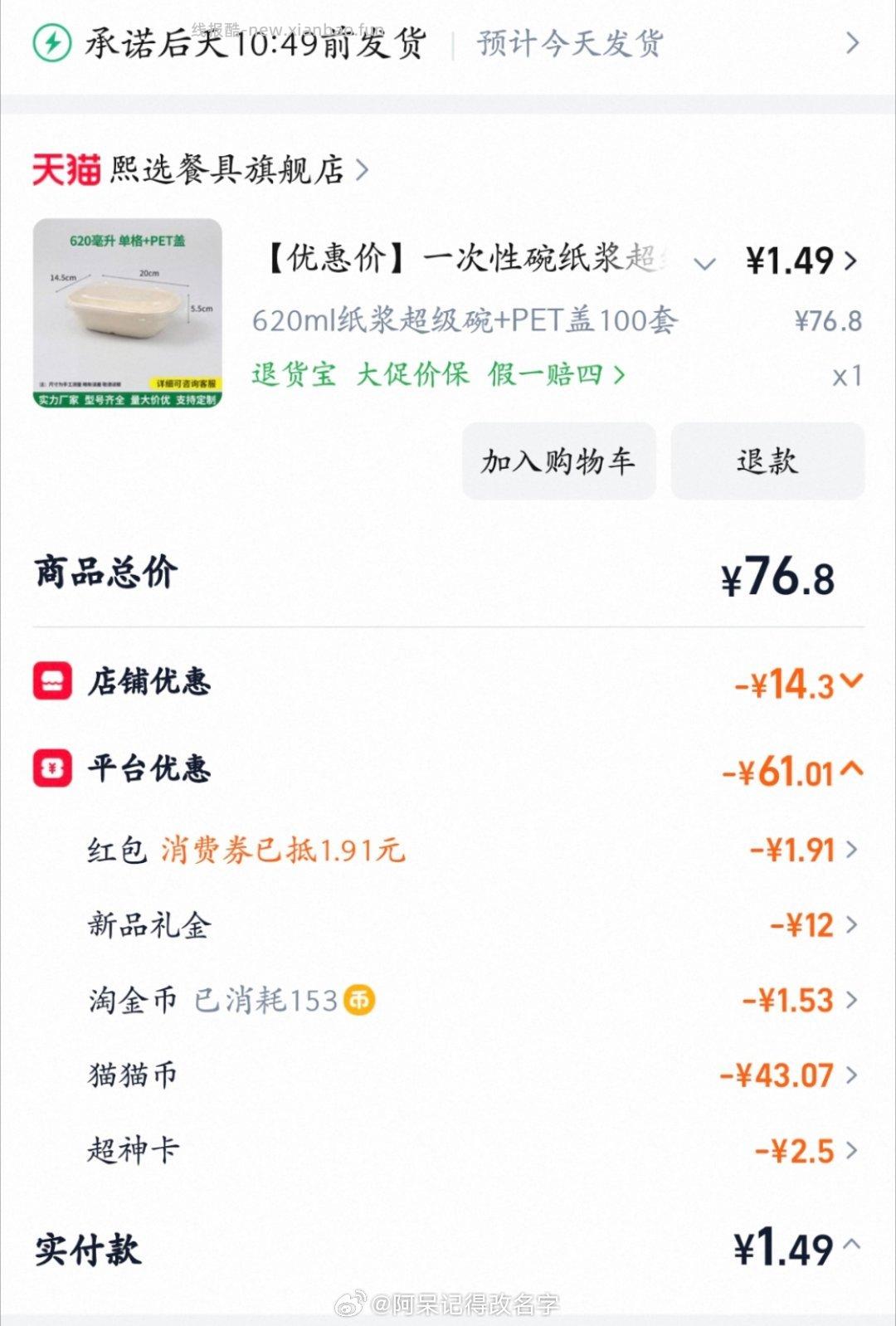Click the 加入购物车 button

click(x=558, y=461)
